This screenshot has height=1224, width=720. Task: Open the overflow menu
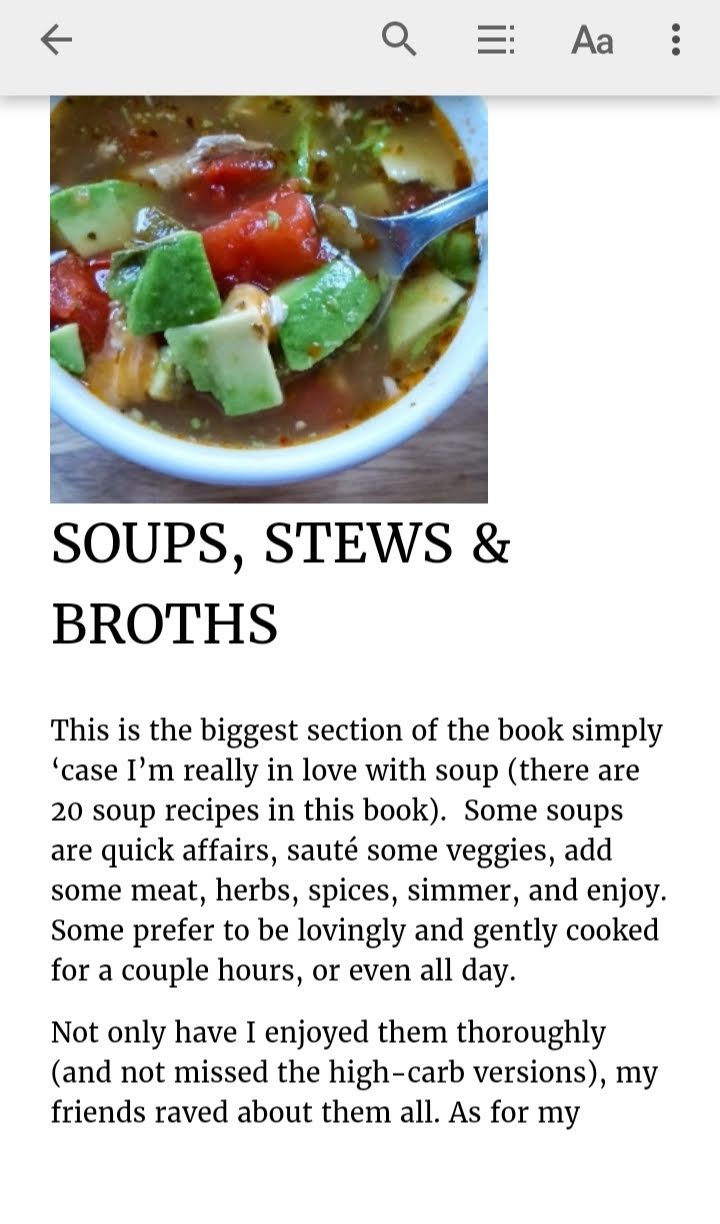tap(676, 40)
